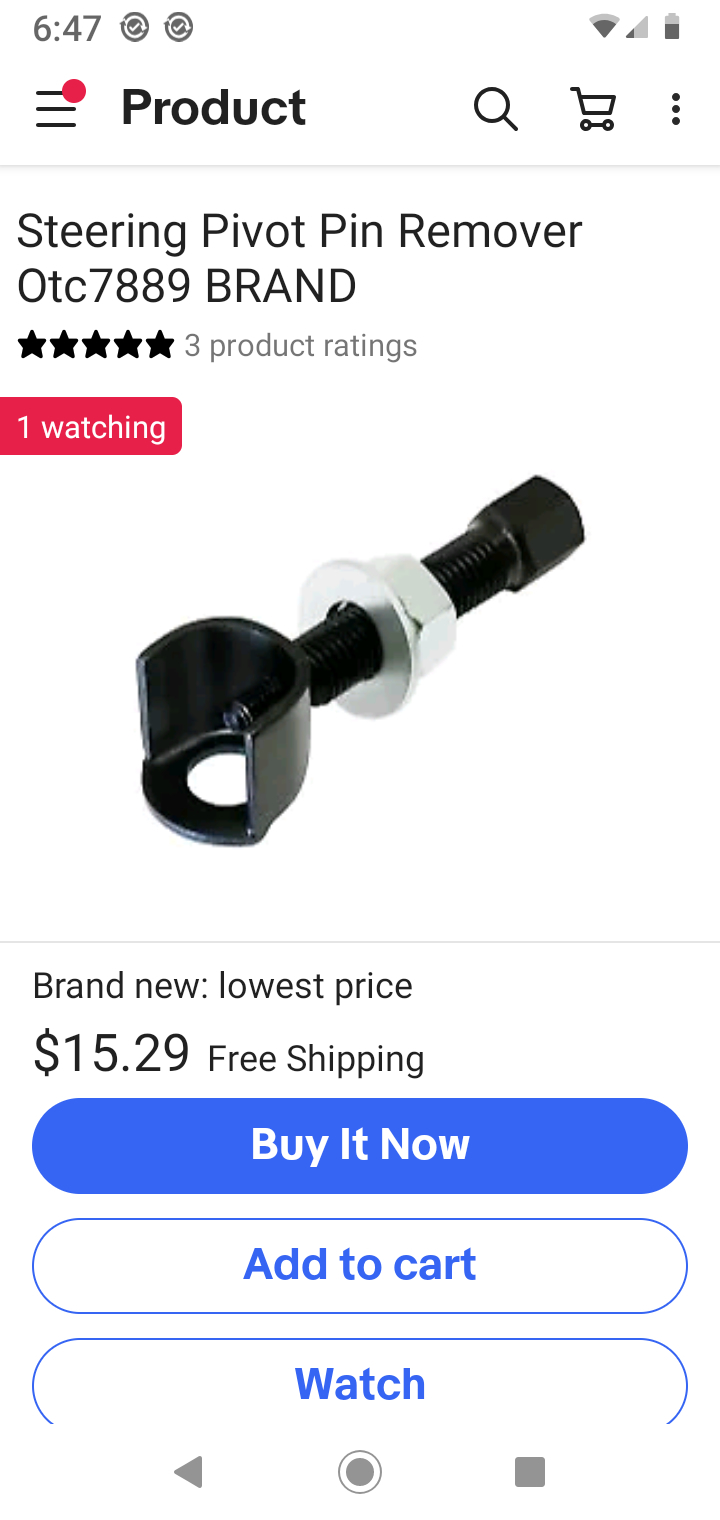Open the pin remover product photo
The height and width of the screenshot is (1520, 720).
click(360, 660)
